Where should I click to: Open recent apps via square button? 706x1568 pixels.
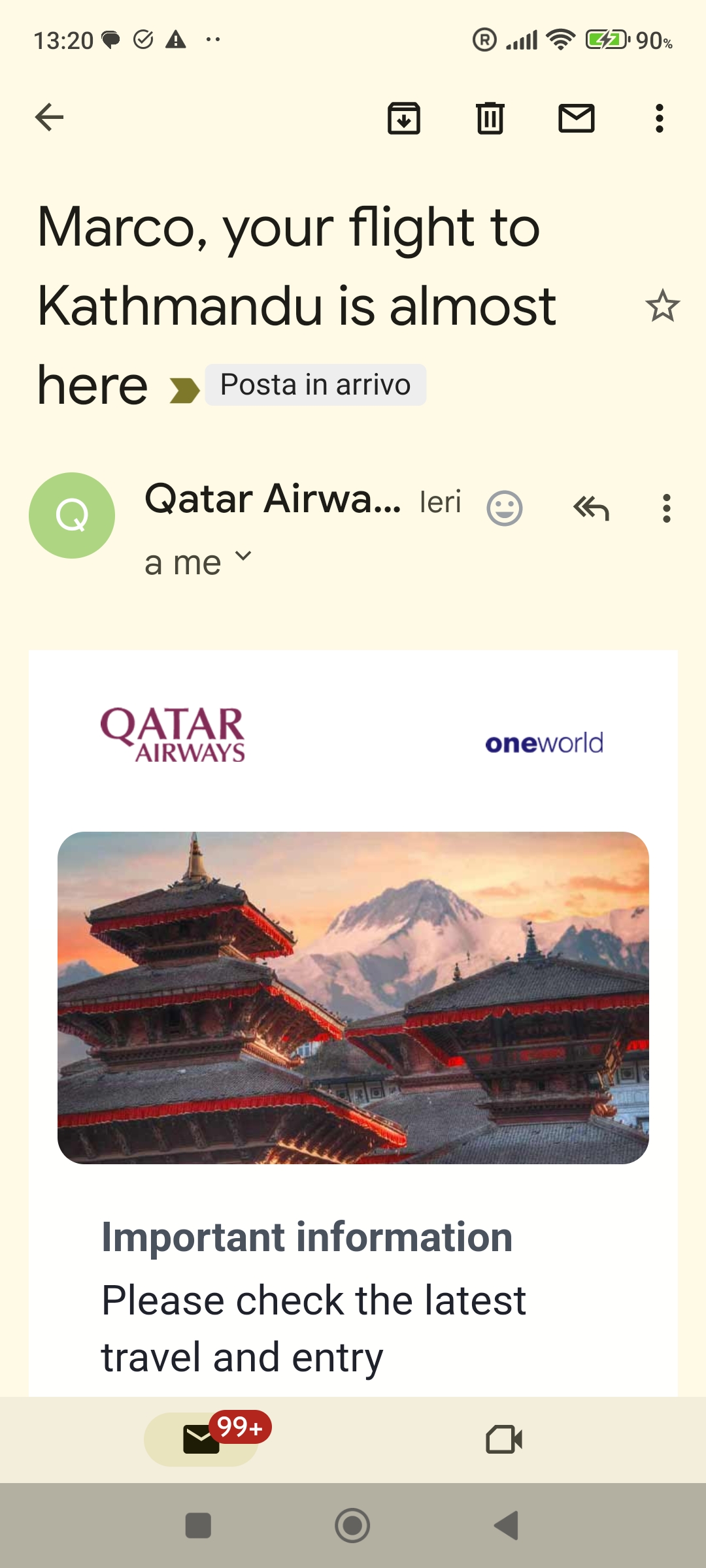coord(198,1526)
